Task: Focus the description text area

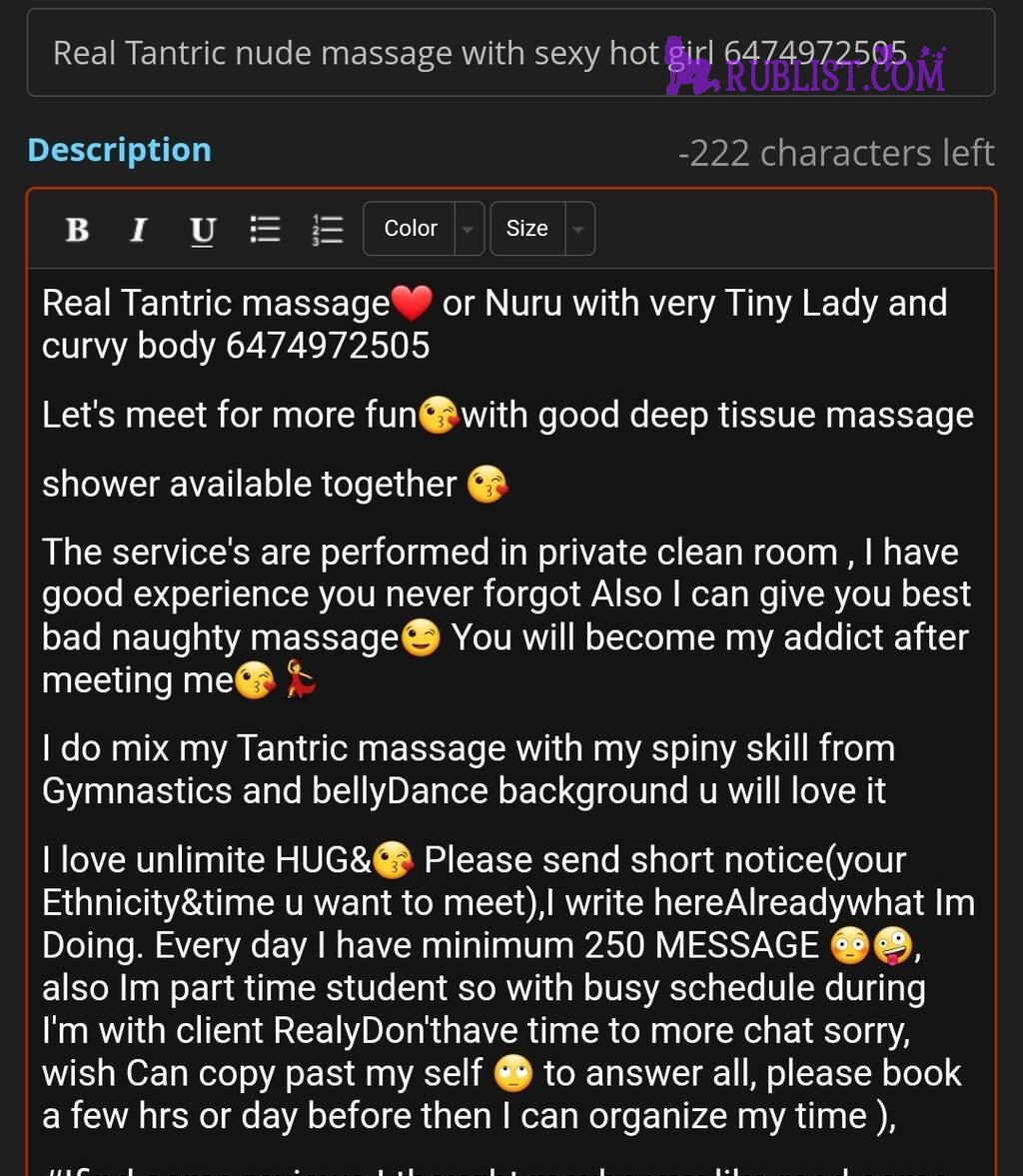Action: 510,699
